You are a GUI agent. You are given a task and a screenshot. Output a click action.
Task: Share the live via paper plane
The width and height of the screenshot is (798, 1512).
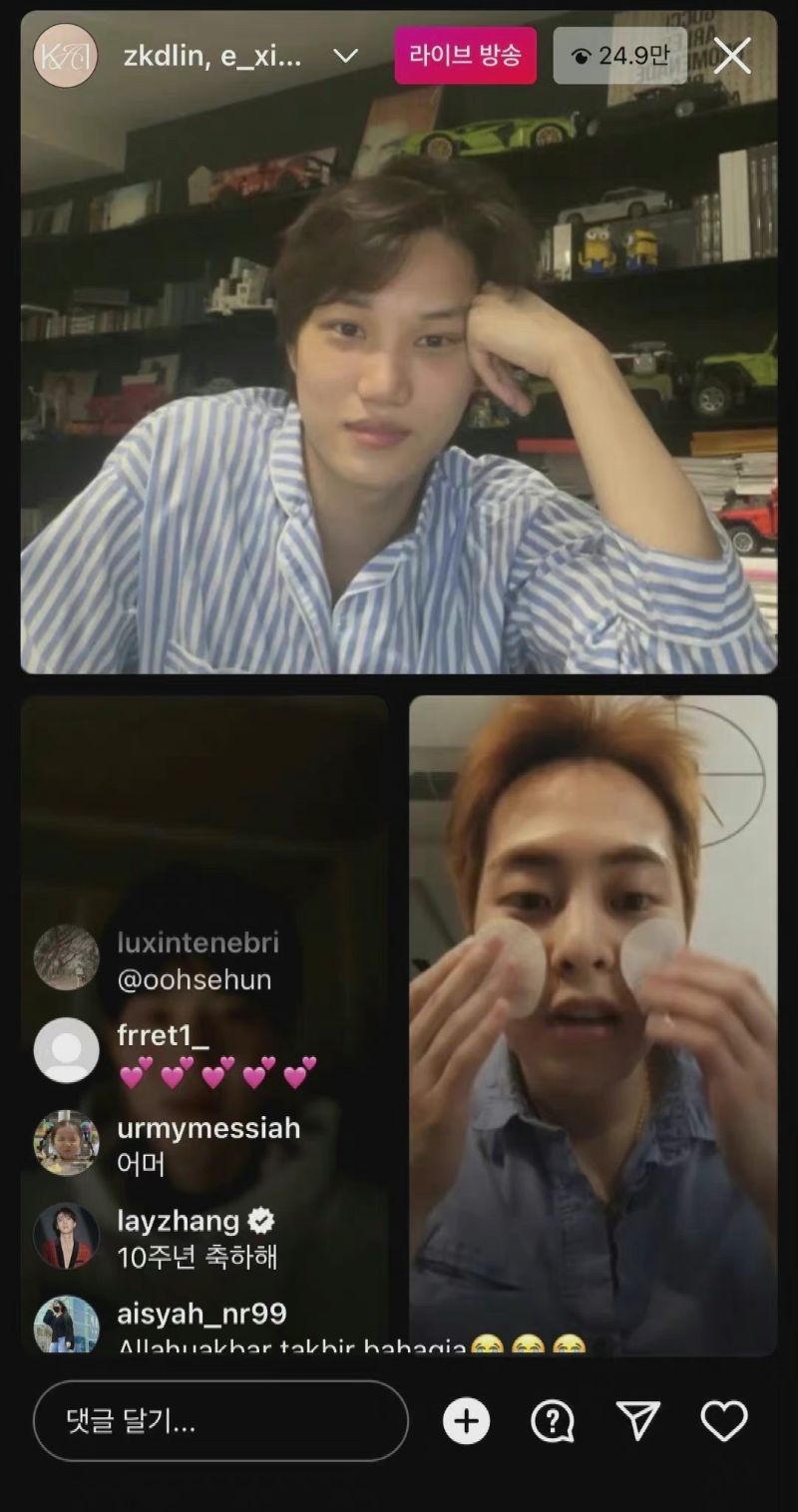pos(638,1421)
